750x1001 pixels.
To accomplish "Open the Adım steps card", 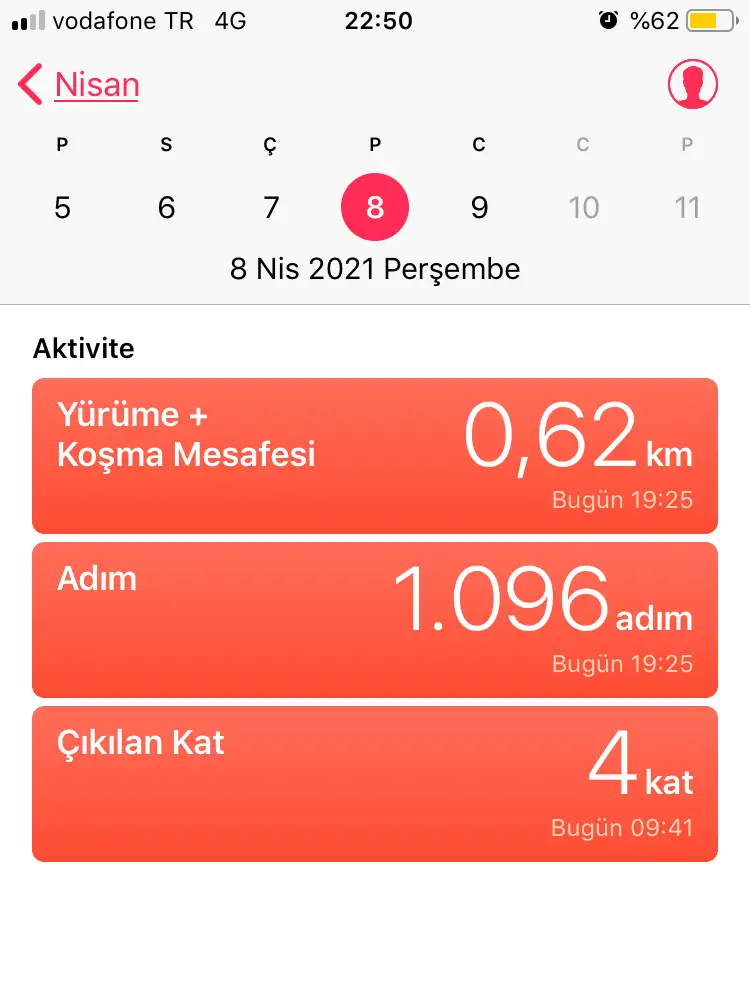I will tap(375, 620).
